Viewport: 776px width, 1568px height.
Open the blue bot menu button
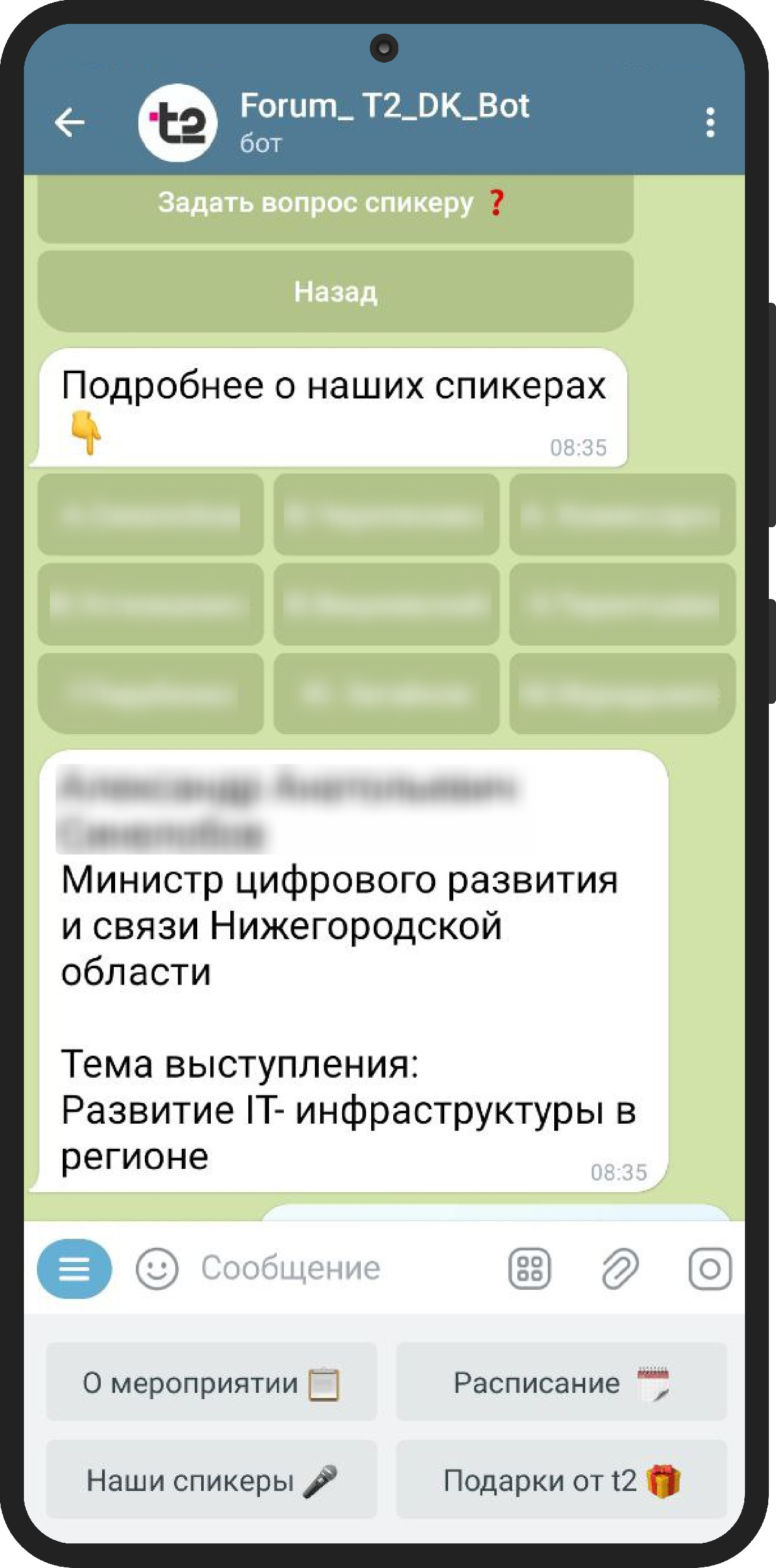pyautogui.click(x=74, y=1269)
